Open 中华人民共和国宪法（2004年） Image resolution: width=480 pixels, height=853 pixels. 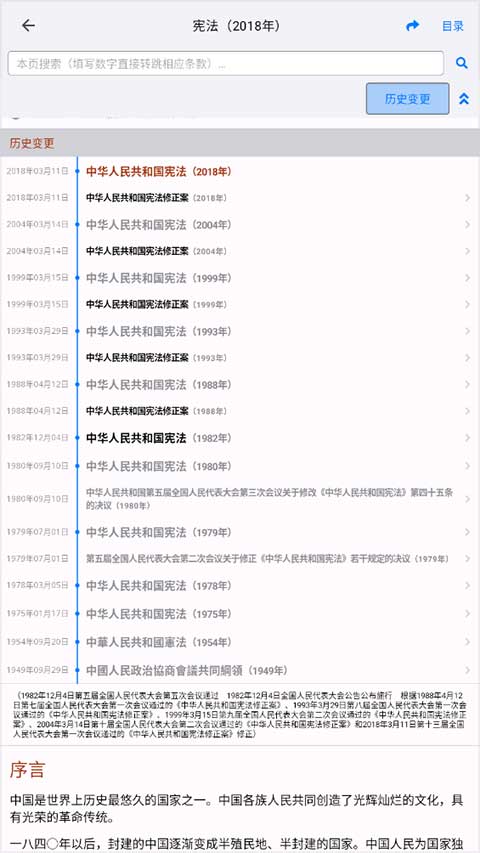click(239, 225)
